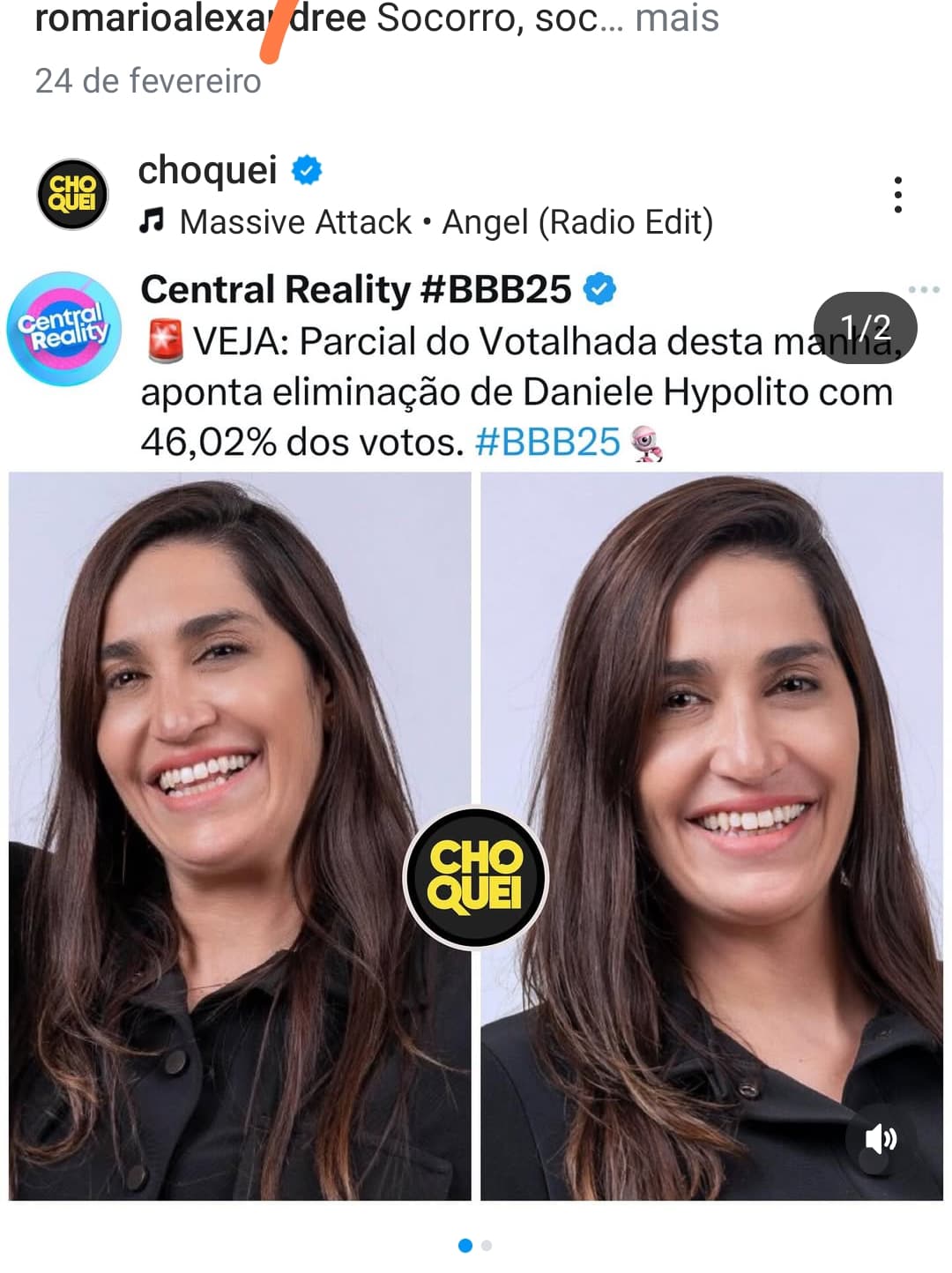This screenshot has width=952, height=1273.
Task: Open the romarioalexandree username in caption
Action: pos(199,19)
